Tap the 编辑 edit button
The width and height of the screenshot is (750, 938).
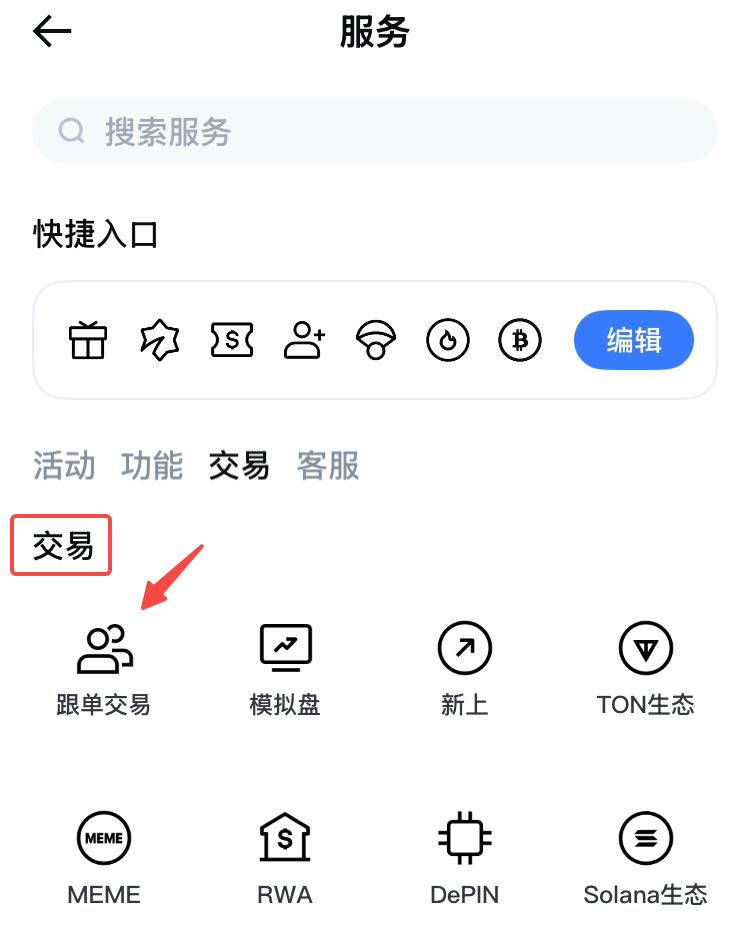[633, 340]
